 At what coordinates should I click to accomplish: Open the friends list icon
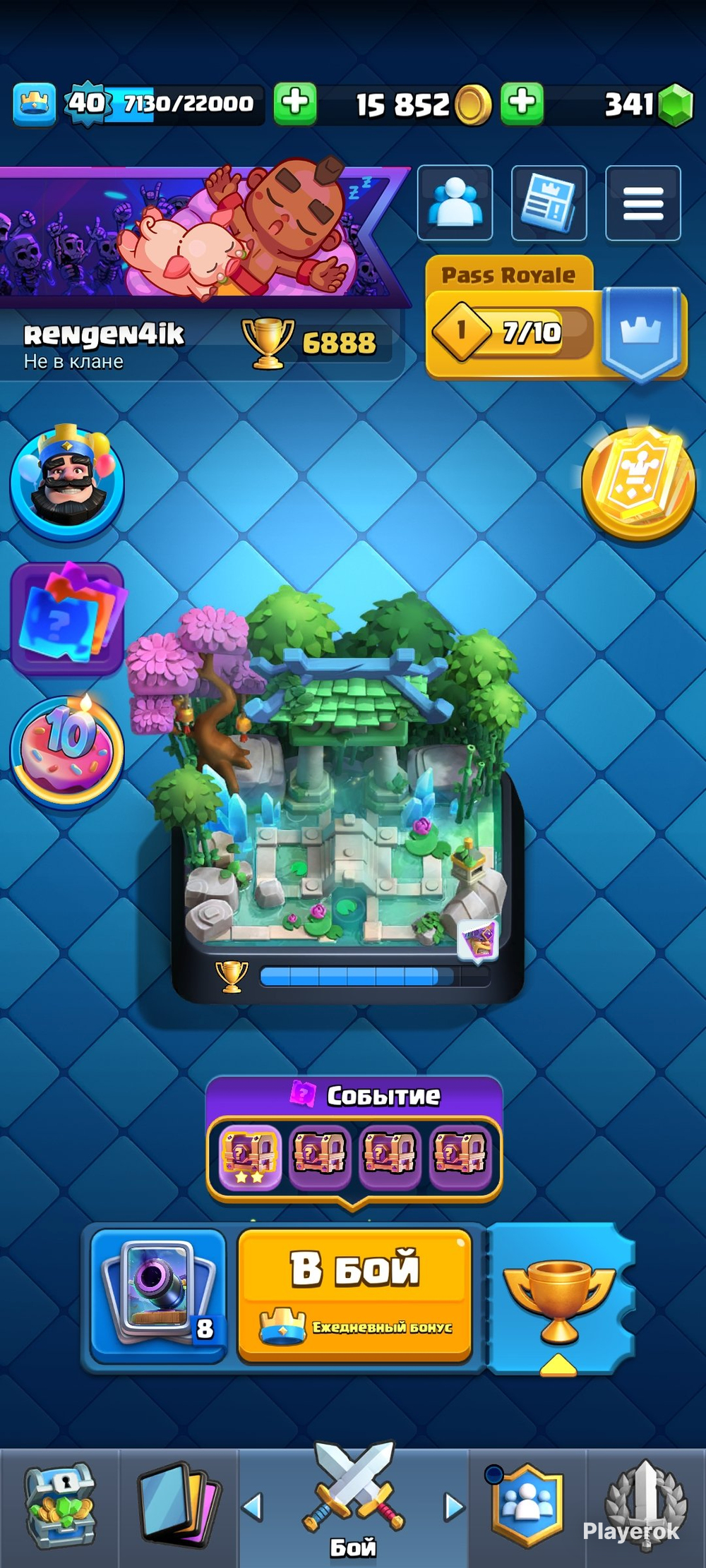[x=455, y=203]
